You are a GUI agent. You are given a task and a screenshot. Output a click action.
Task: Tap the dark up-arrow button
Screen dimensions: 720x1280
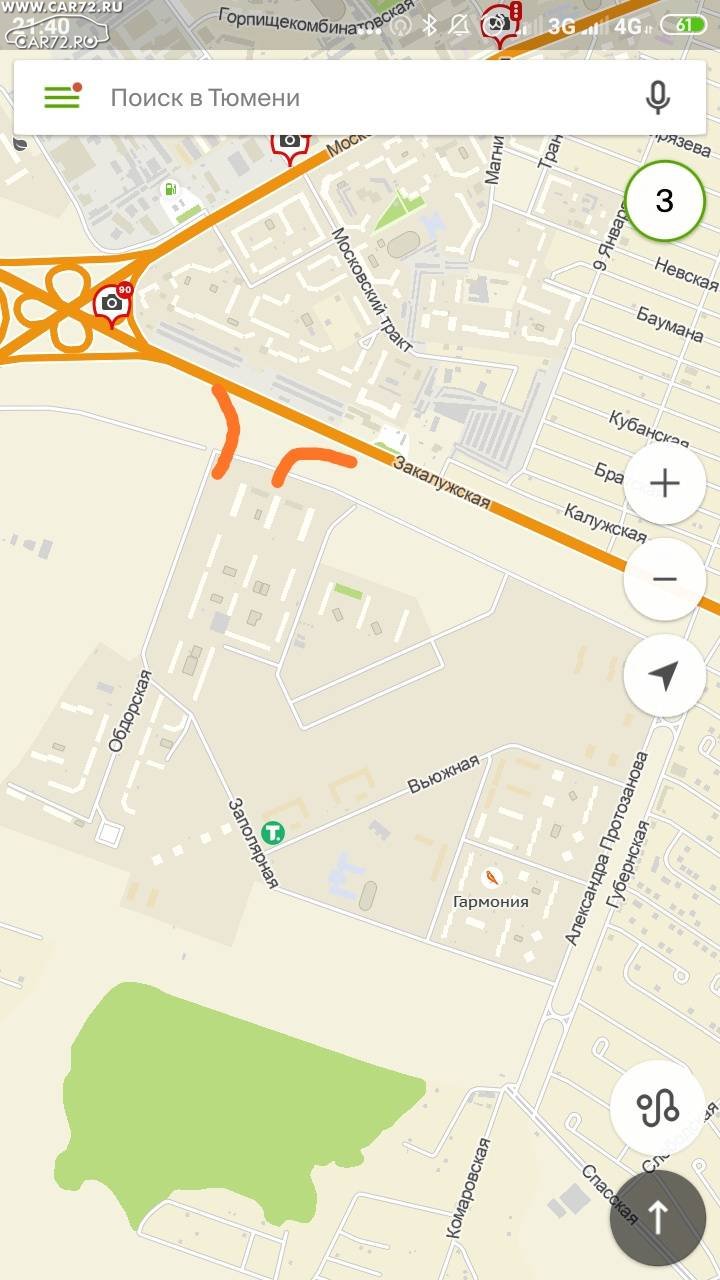click(658, 1217)
